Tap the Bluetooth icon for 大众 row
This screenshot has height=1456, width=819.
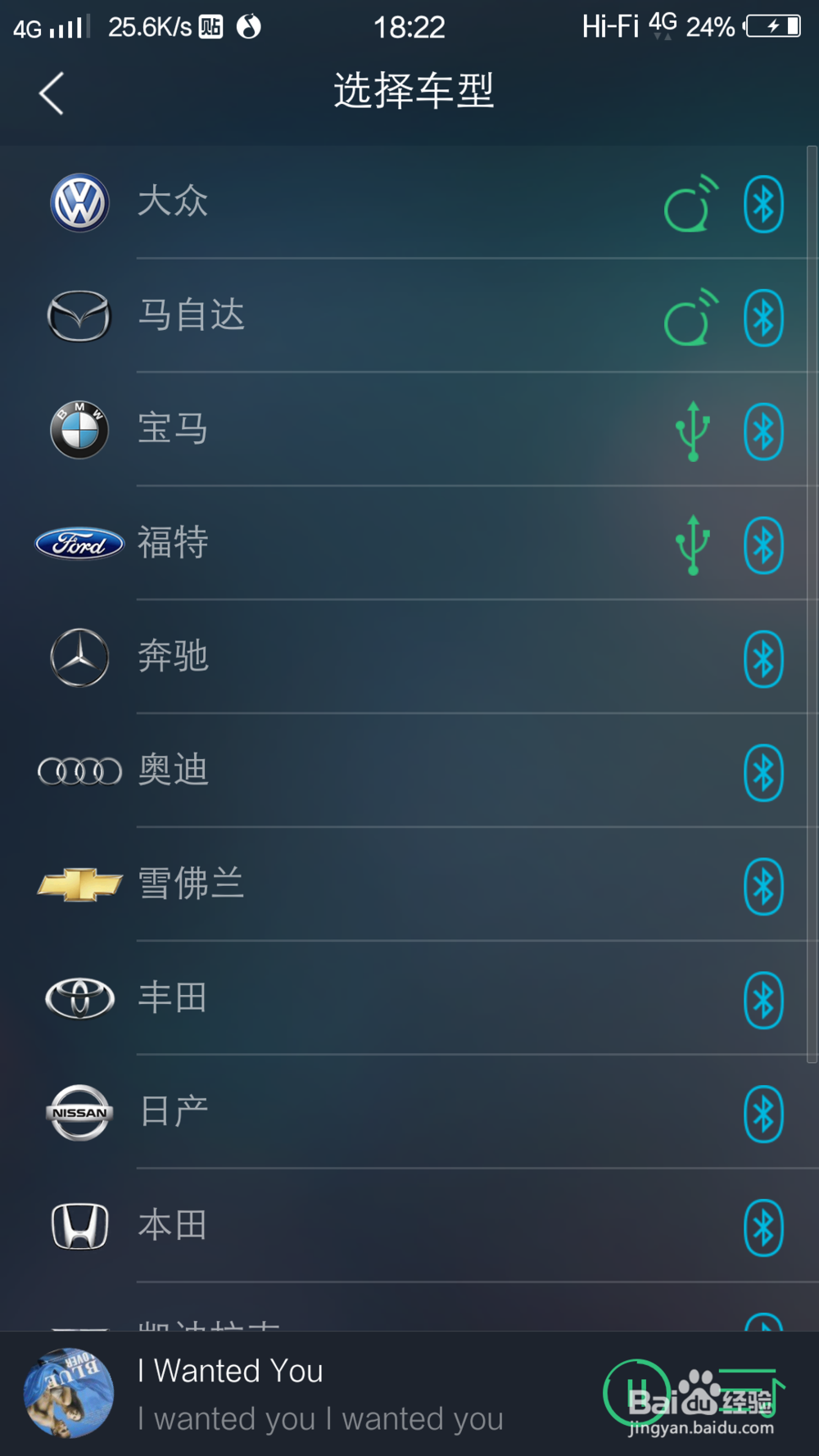(763, 203)
